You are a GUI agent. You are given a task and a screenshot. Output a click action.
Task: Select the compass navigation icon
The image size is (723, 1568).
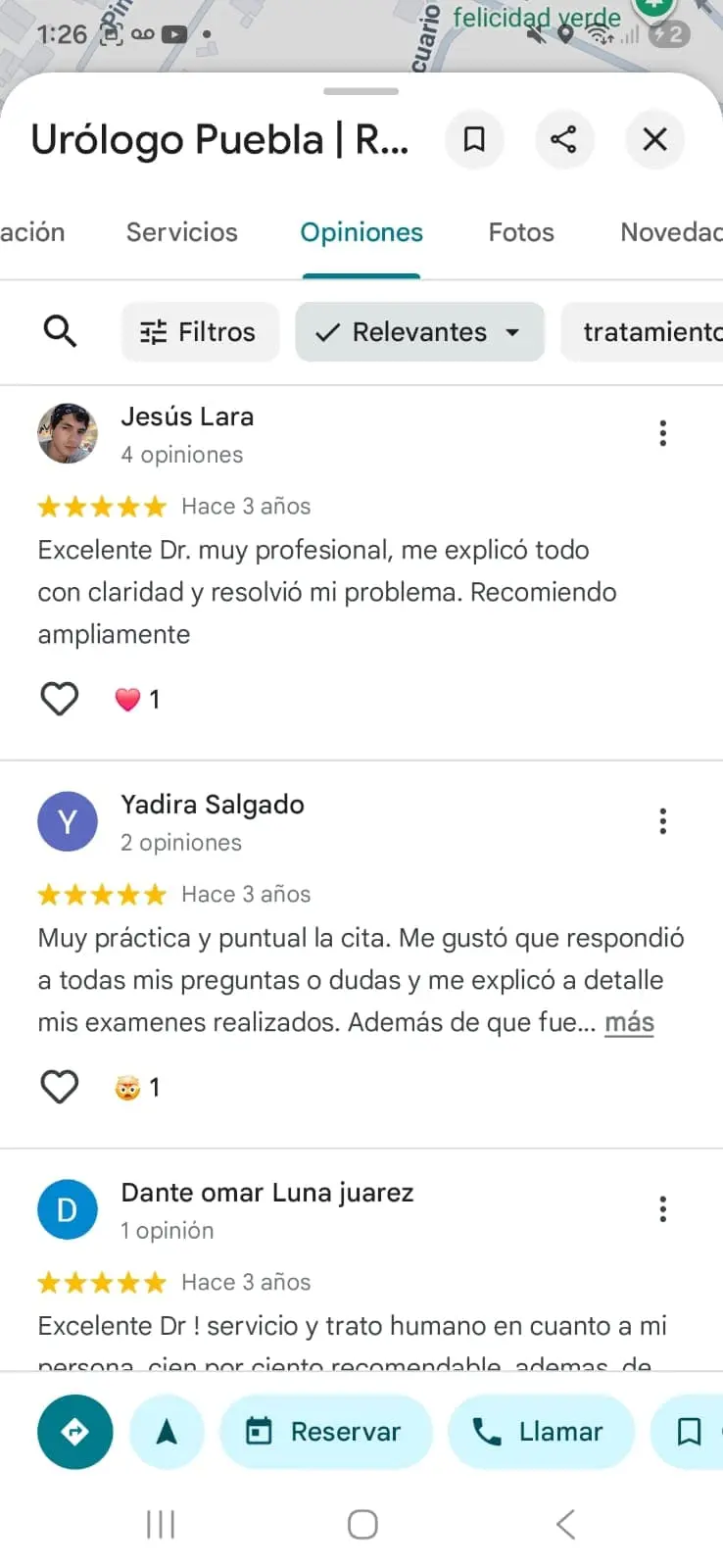(x=167, y=1432)
